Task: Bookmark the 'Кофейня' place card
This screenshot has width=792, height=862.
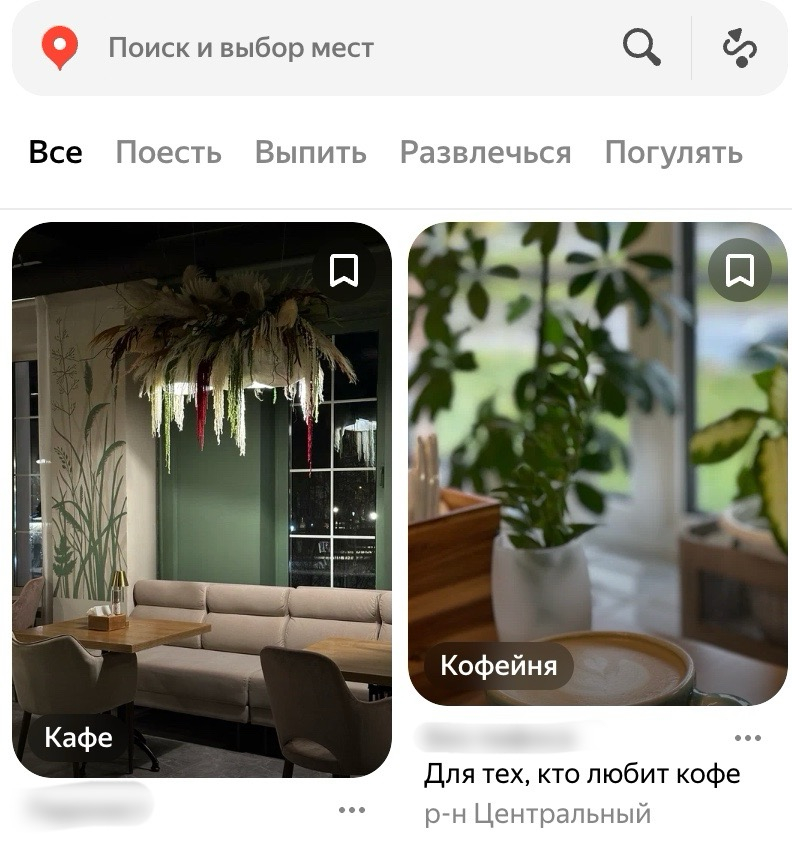Action: point(739,270)
